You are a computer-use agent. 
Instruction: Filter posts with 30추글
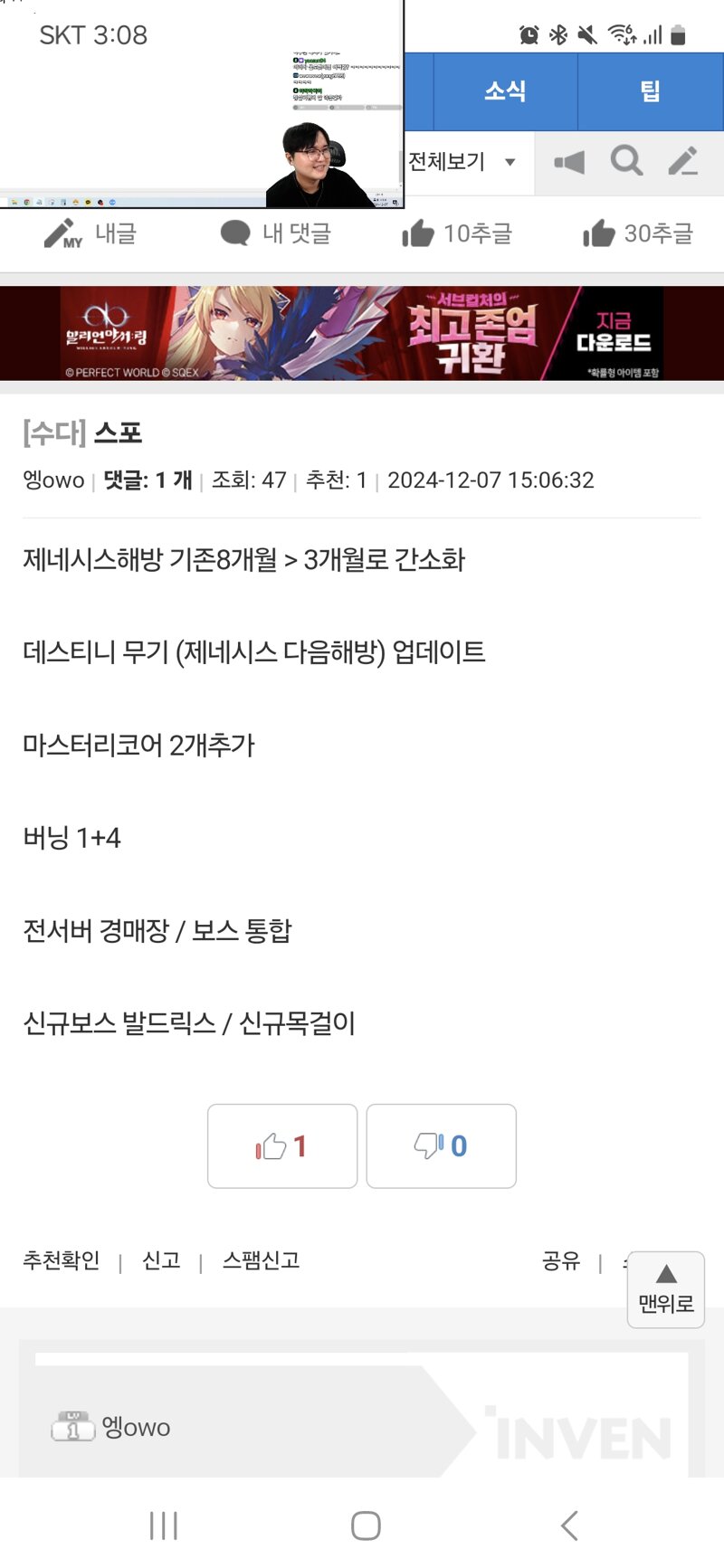(x=638, y=233)
